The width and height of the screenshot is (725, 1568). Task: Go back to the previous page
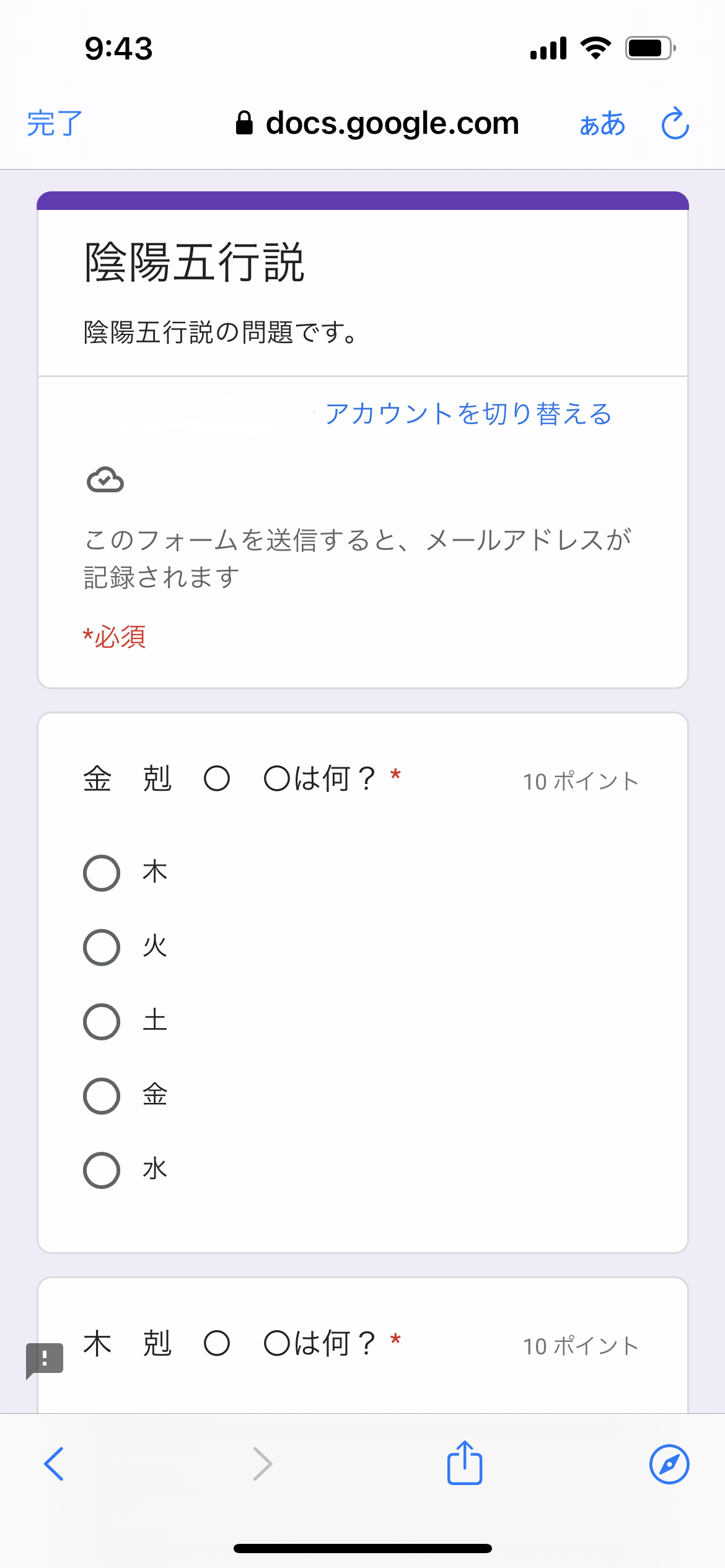(54, 1464)
